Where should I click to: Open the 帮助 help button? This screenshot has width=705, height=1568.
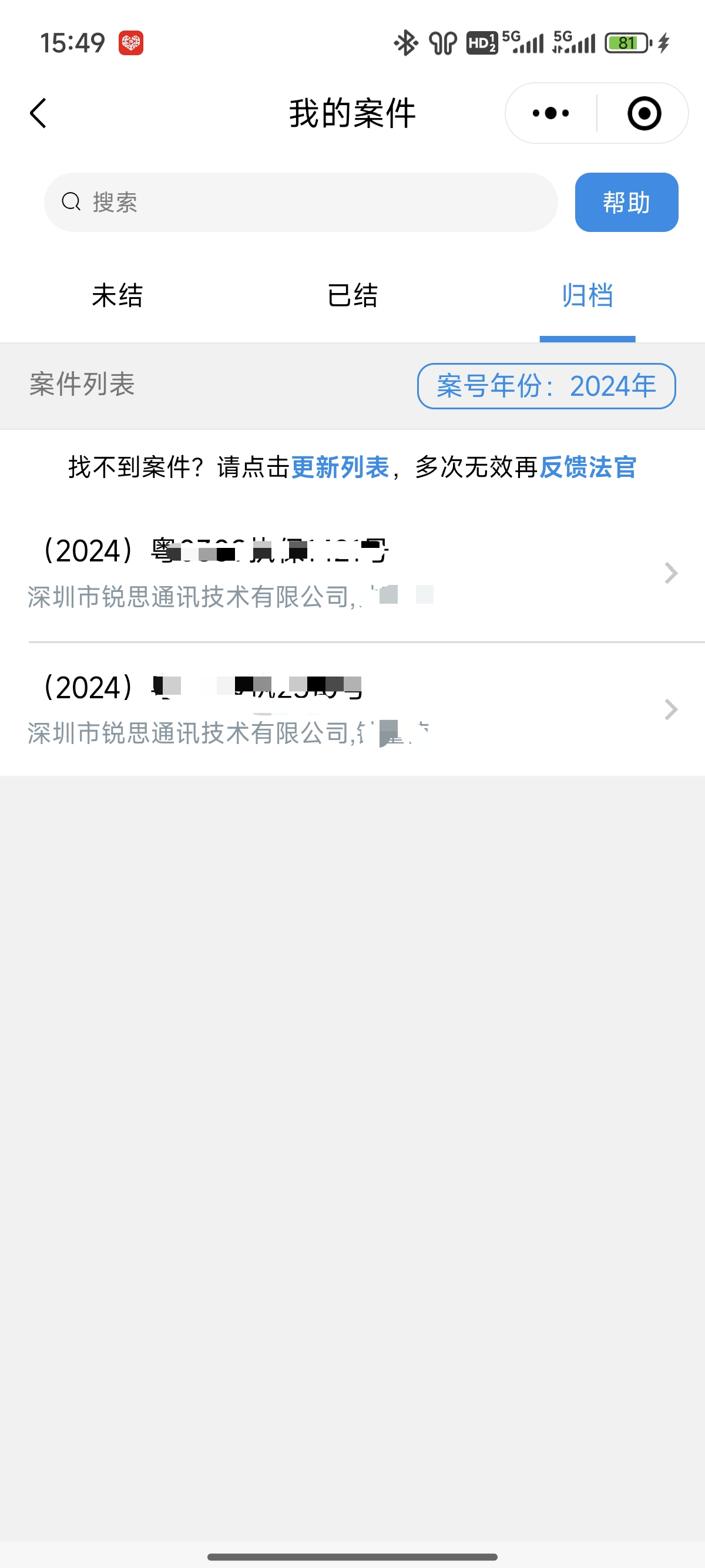tap(626, 202)
